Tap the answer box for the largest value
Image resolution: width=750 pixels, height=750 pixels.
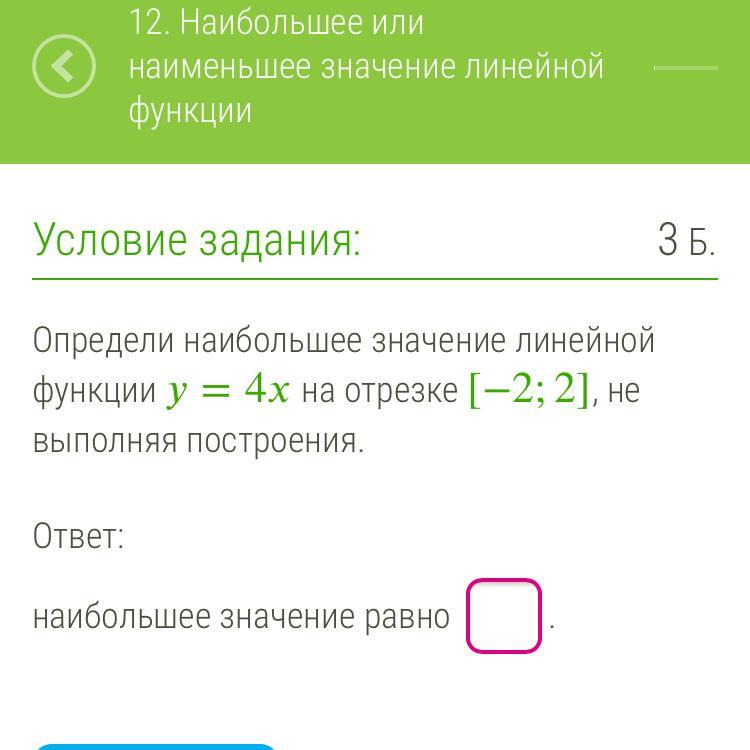pyautogui.click(x=504, y=616)
